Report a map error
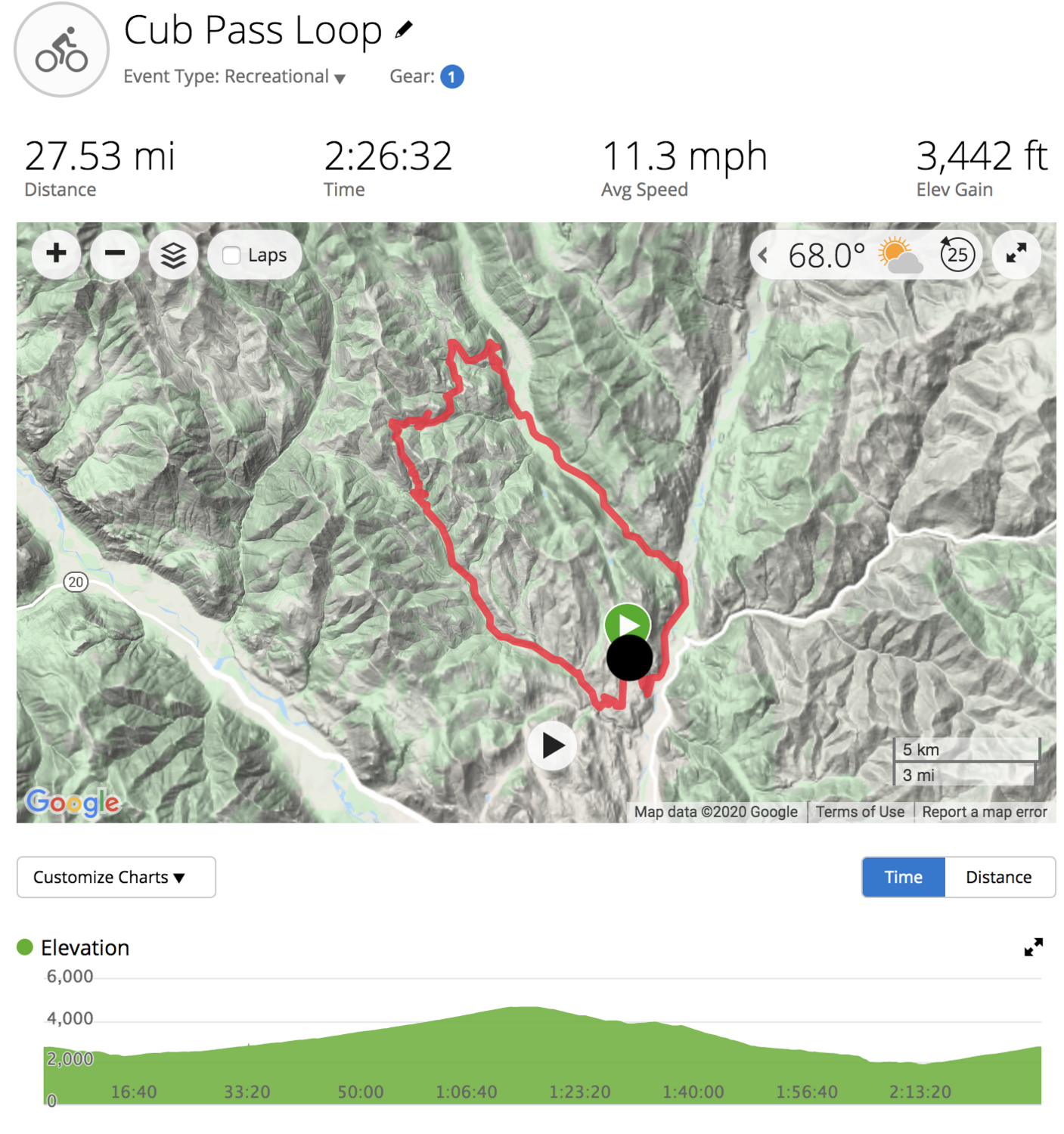 coord(984,812)
